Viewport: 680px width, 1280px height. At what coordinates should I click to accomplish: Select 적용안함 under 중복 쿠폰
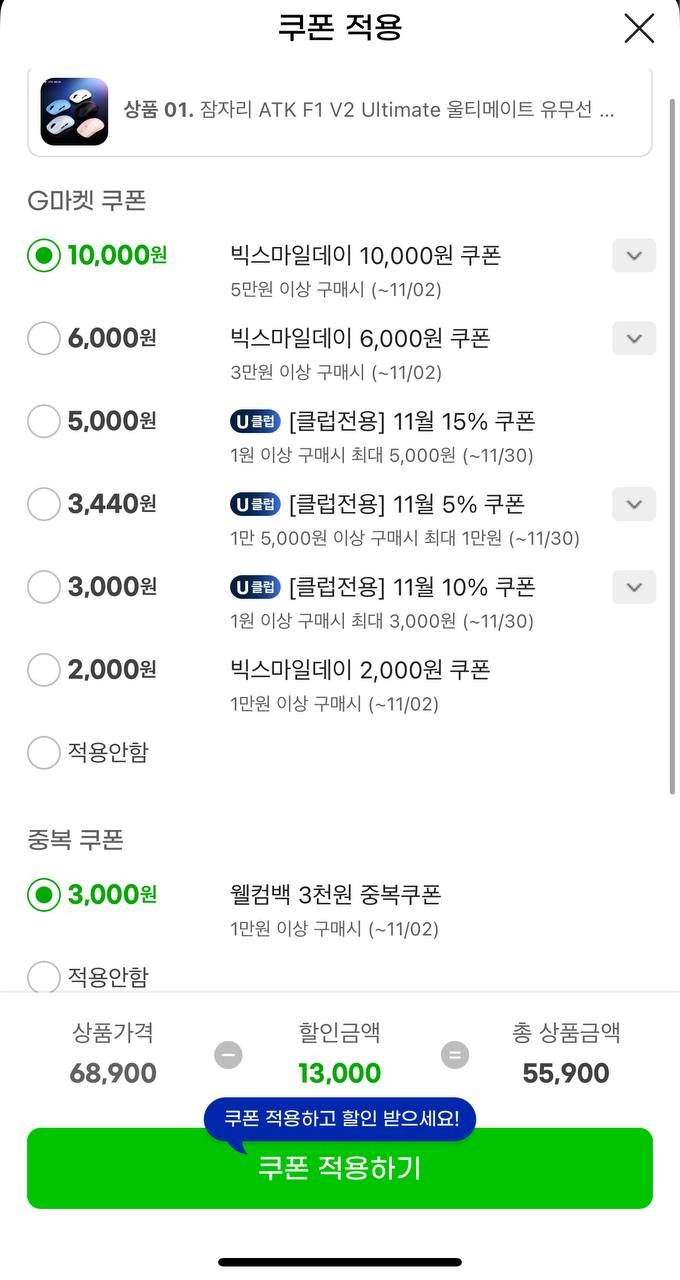pos(43,976)
